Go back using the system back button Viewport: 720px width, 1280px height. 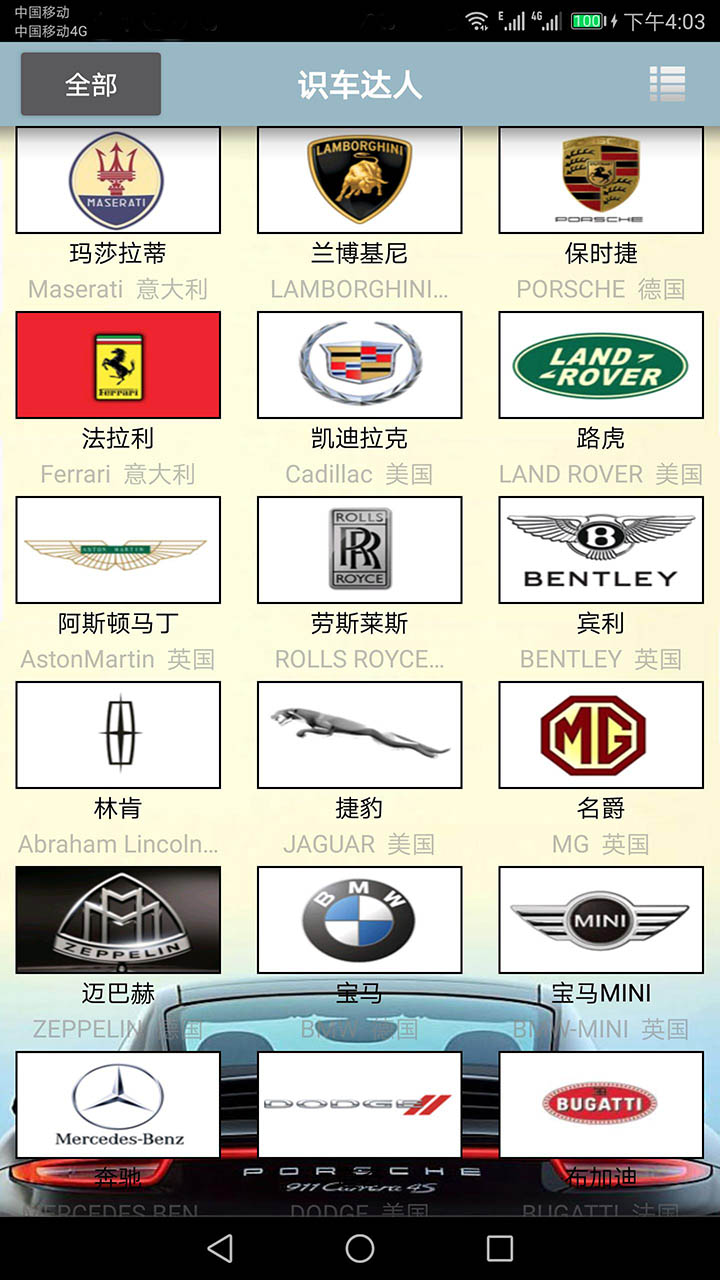pos(220,1248)
